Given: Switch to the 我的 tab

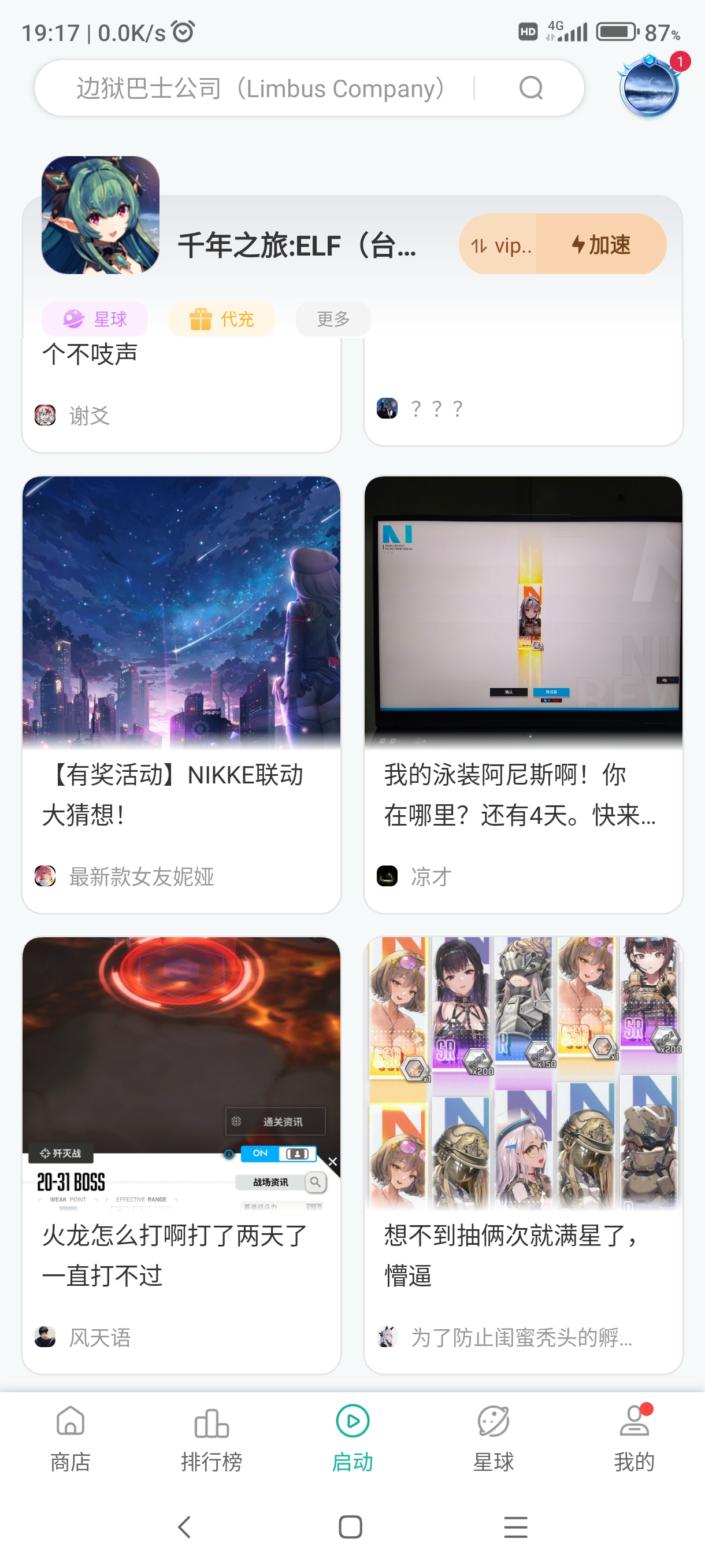Looking at the screenshot, I should point(634,1438).
